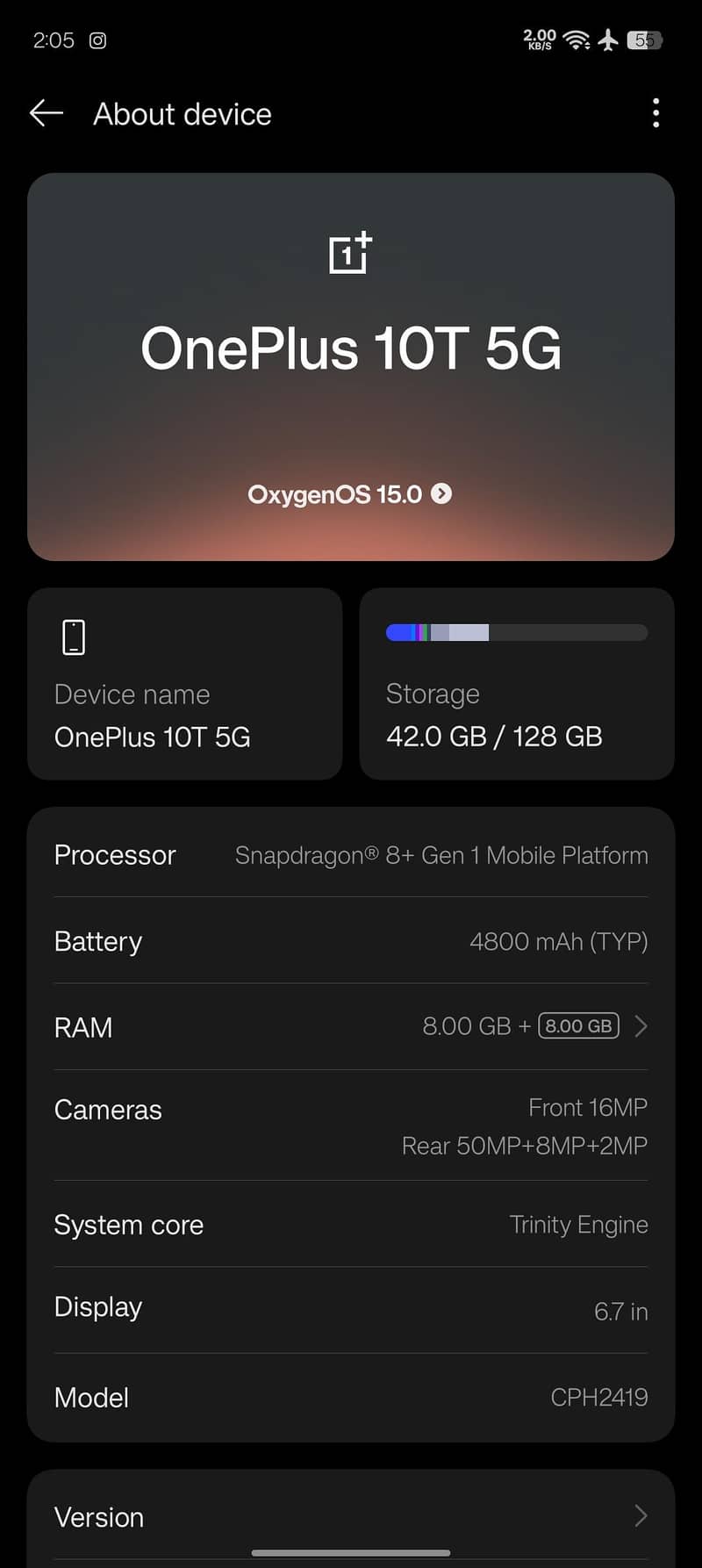This screenshot has width=702, height=1568.
Task: Tap the Device name card
Action: click(x=185, y=685)
